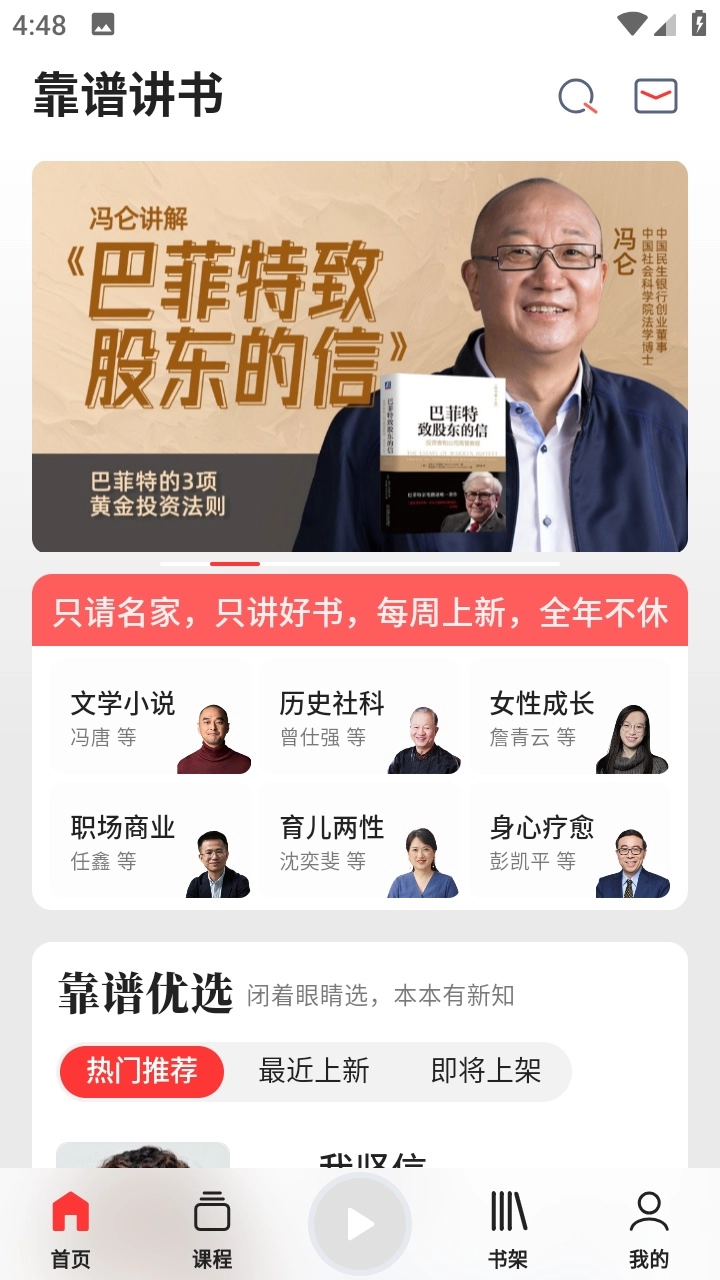Switch to the 最近上新 tab
This screenshot has height=1280, width=720.
[314, 1071]
